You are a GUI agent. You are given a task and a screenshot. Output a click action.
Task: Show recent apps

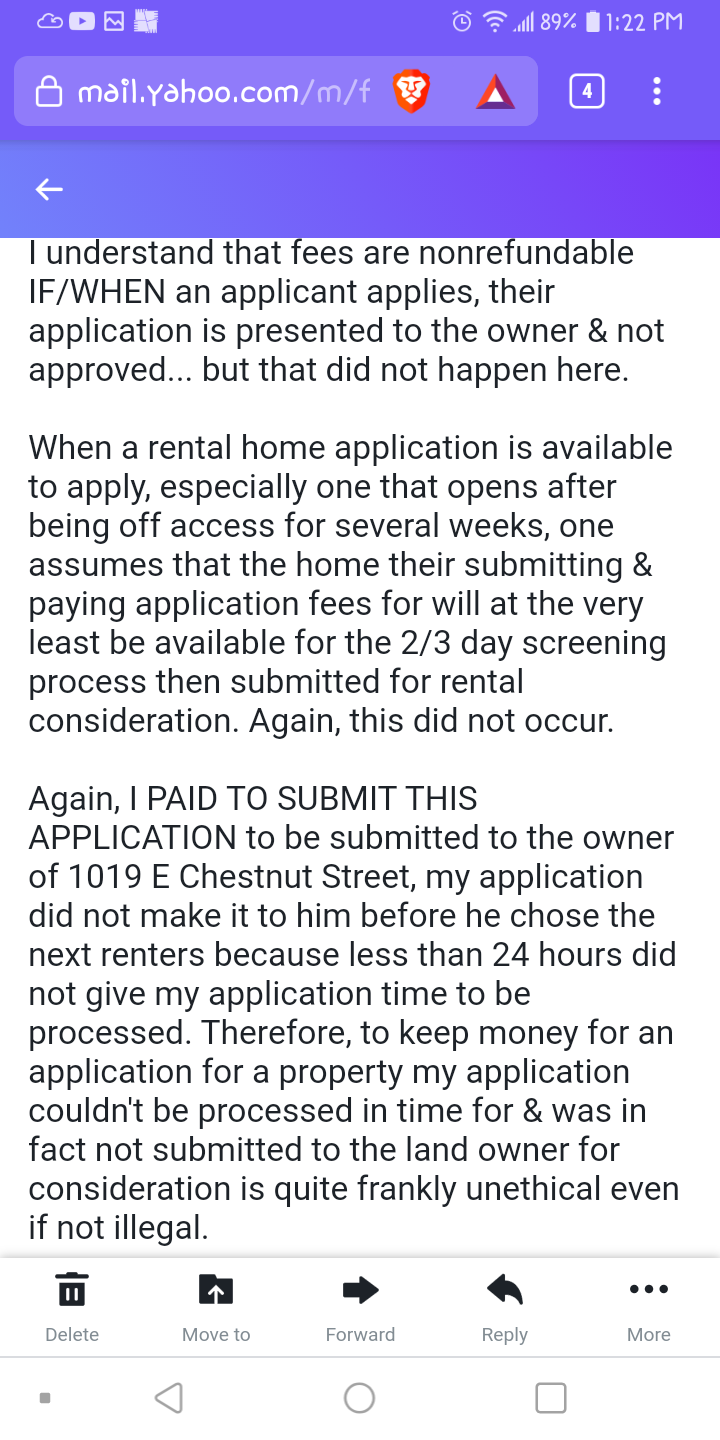(551, 1397)
